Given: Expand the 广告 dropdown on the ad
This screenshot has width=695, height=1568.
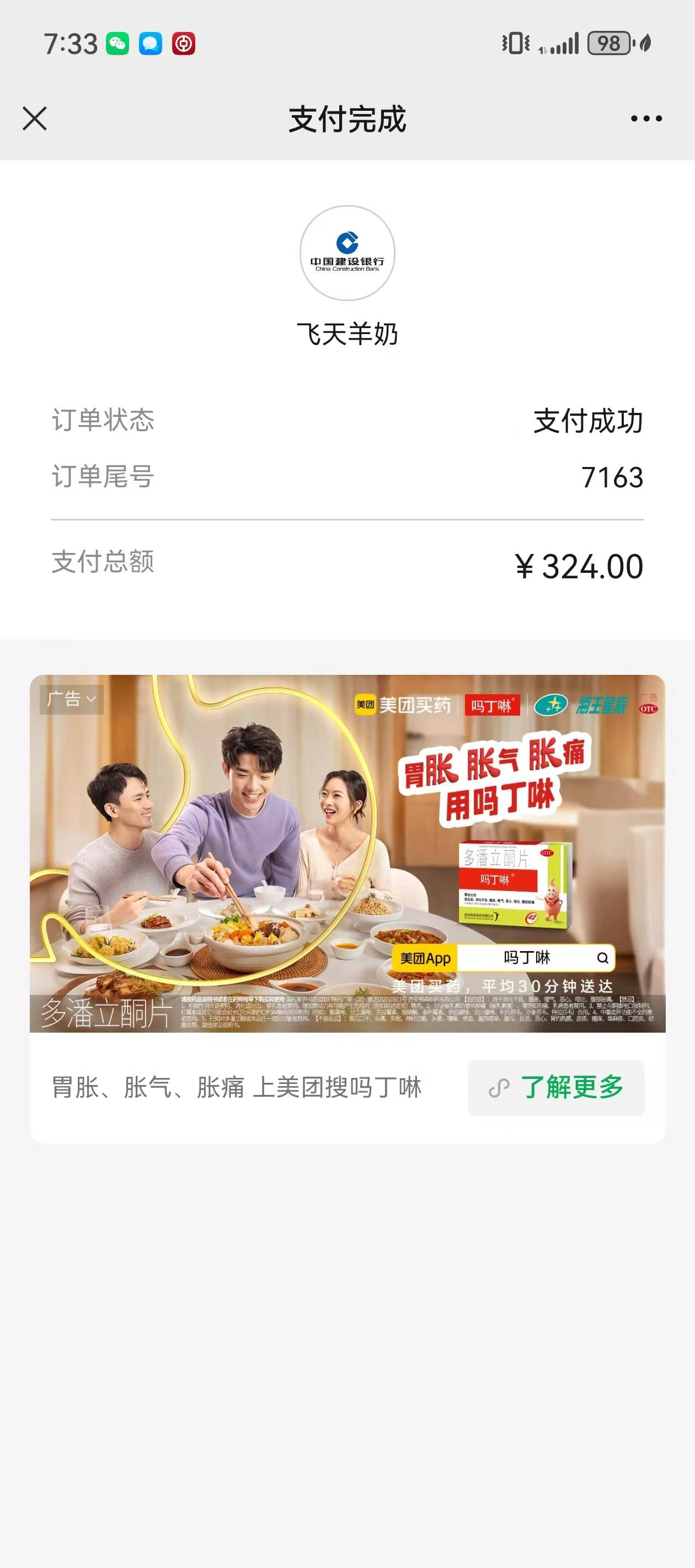Looking at the screenshot, I should pos(72,700).
